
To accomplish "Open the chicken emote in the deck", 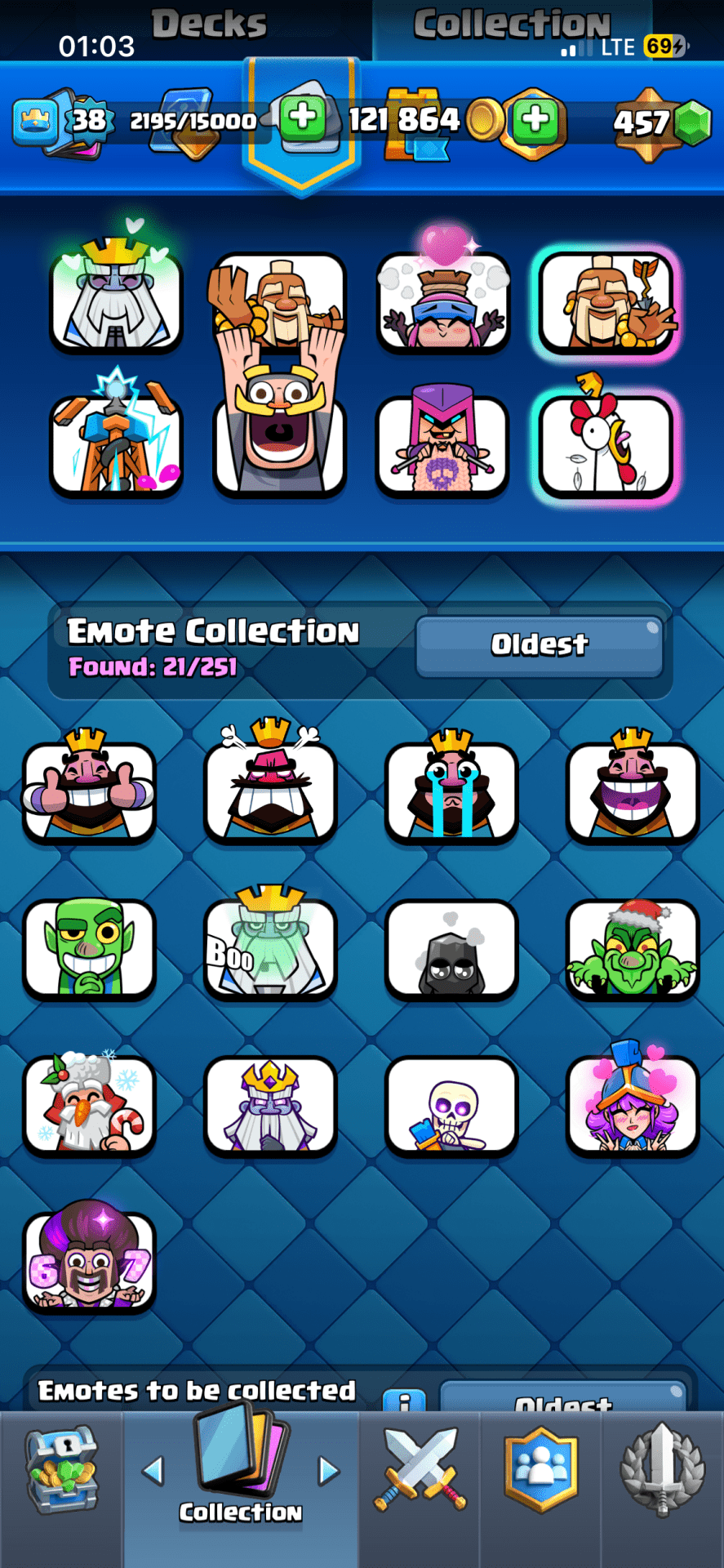I will tap(606, 445).
